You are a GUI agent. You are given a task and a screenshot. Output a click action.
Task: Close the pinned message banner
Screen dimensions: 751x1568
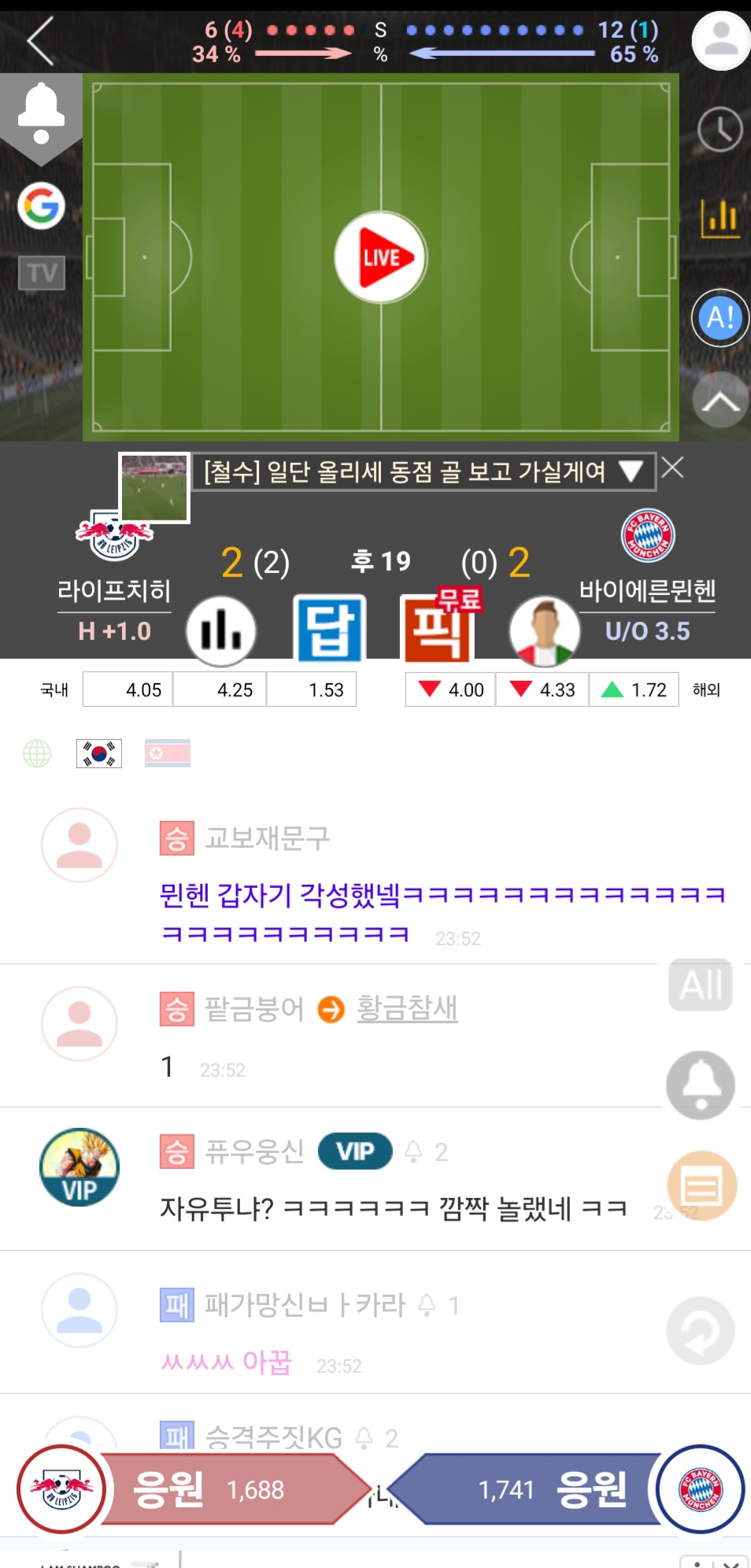672,468
